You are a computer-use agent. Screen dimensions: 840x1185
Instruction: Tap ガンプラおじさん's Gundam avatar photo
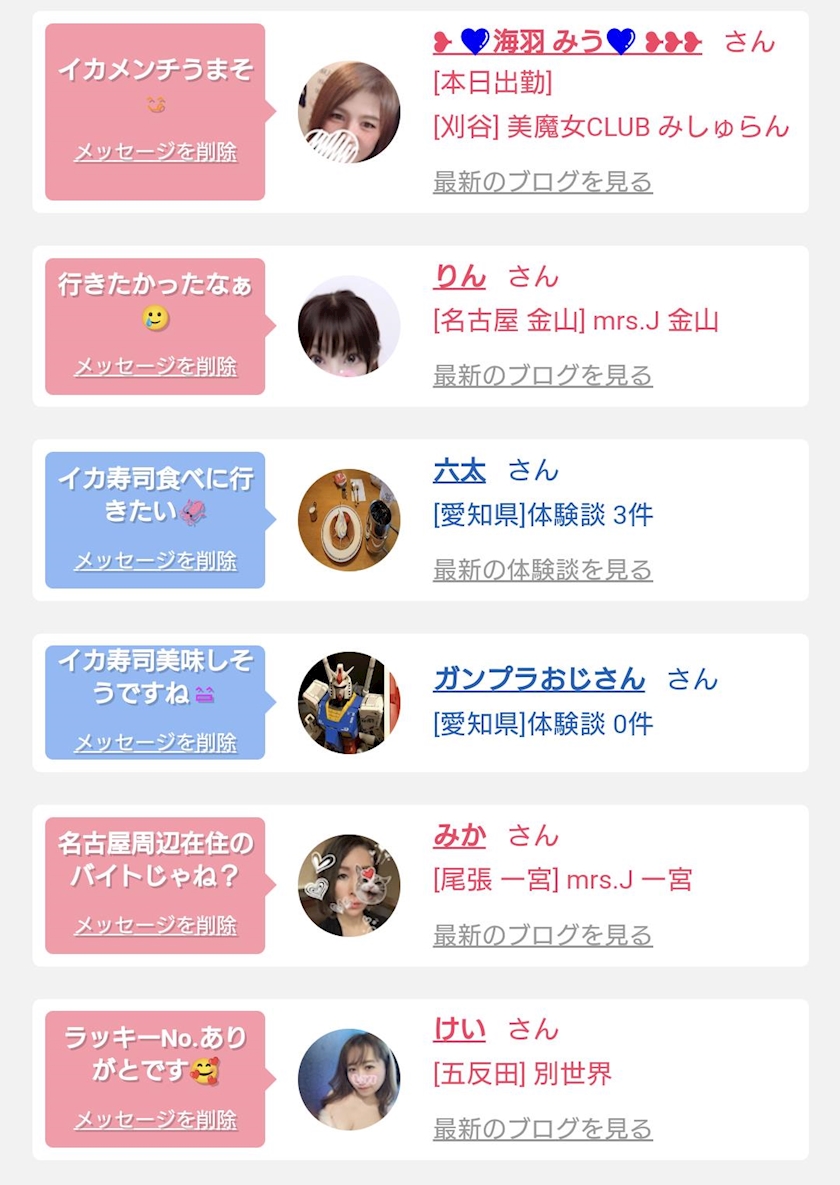pos(349,703)
